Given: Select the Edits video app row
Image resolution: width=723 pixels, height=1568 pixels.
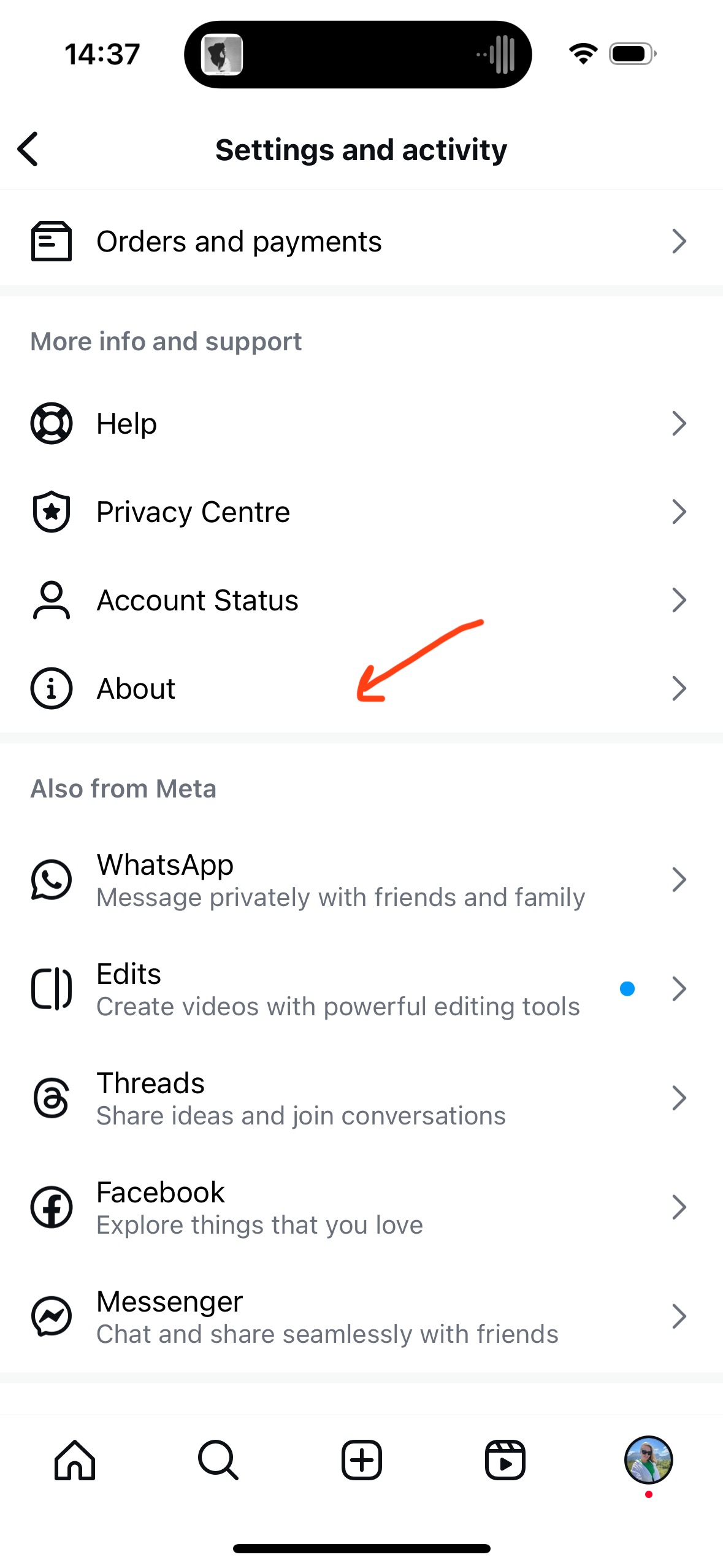Looking at the screenshot, I should point(361,989).
